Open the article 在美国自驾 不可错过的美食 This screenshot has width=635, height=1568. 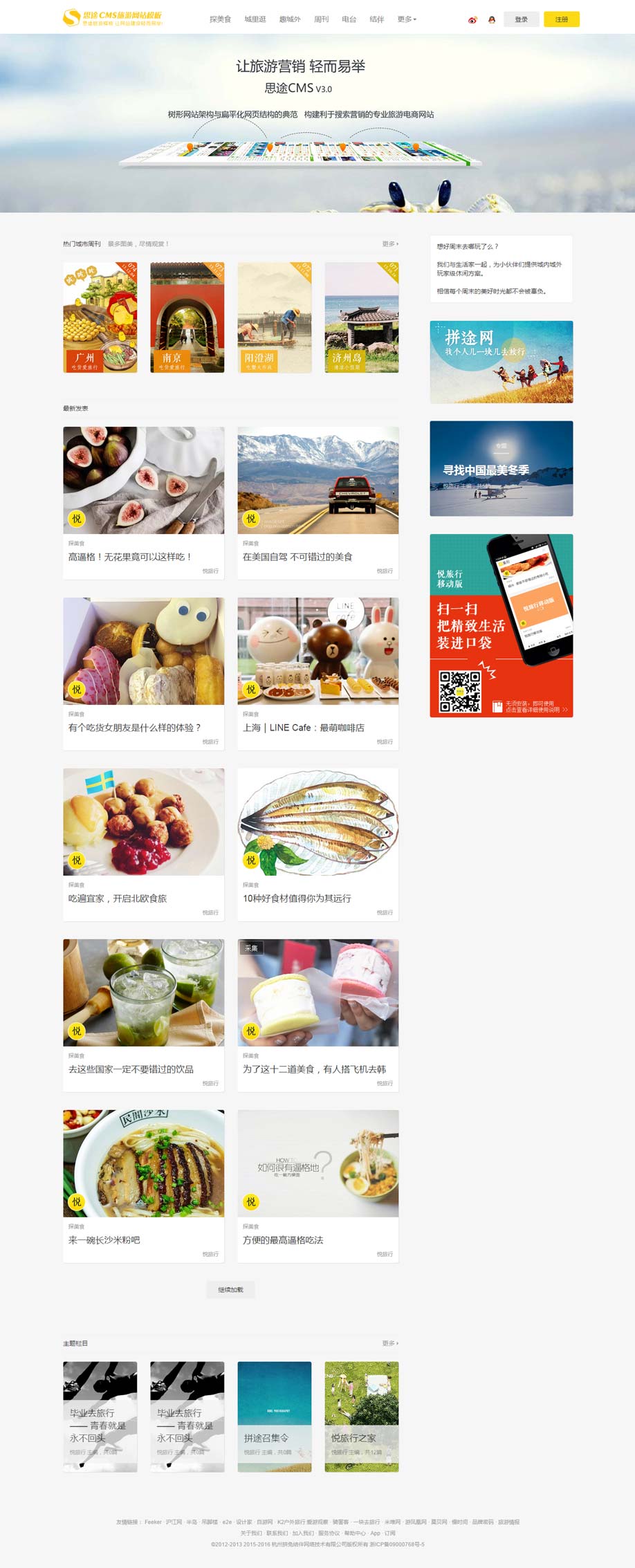pos(297,557)
